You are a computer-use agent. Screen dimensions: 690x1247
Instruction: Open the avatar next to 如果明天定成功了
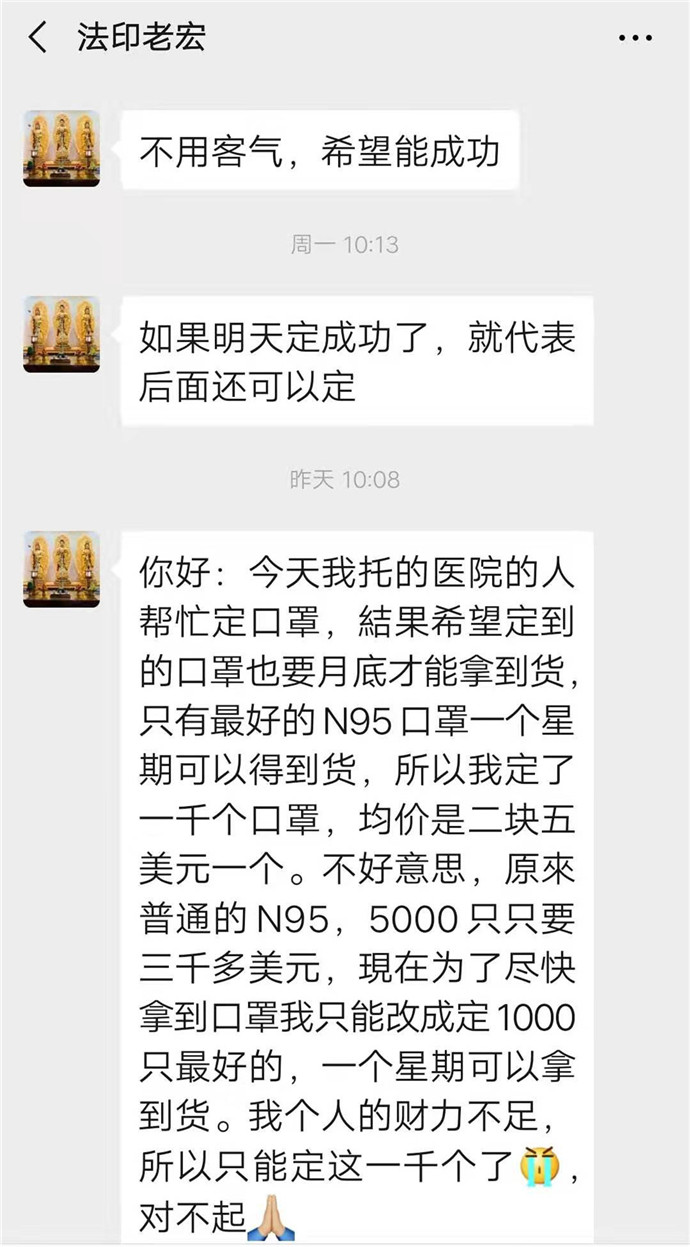(x=61, y=334)
